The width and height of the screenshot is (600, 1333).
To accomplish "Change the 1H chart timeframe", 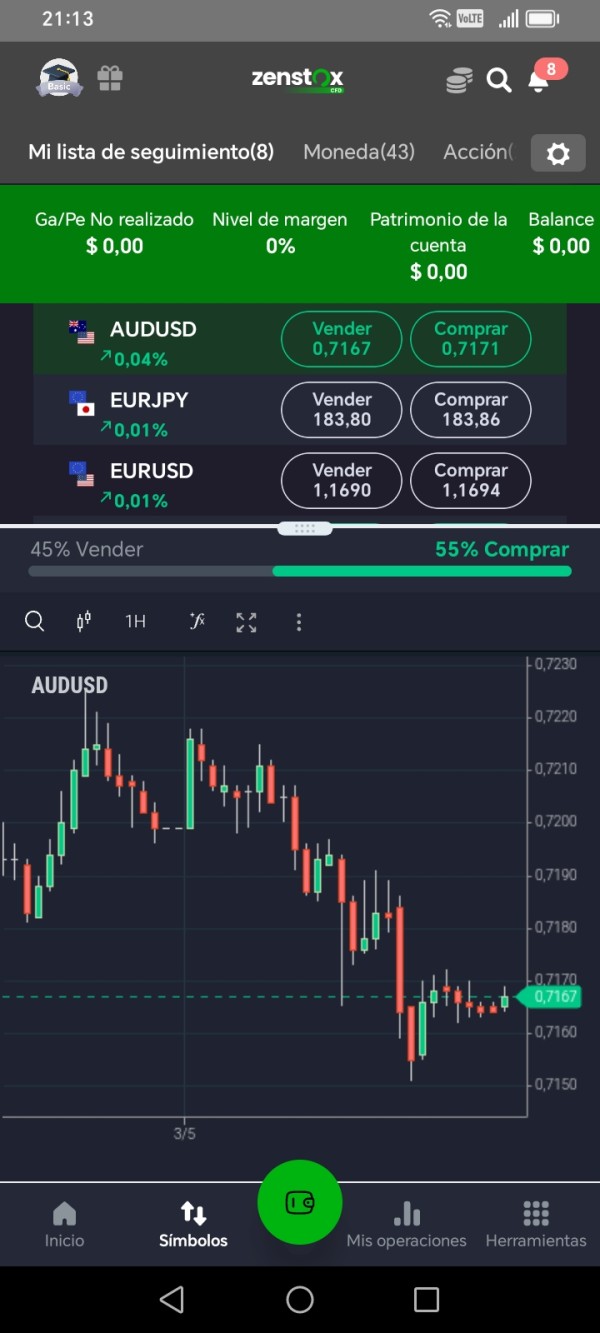I will tap(135, 622).
